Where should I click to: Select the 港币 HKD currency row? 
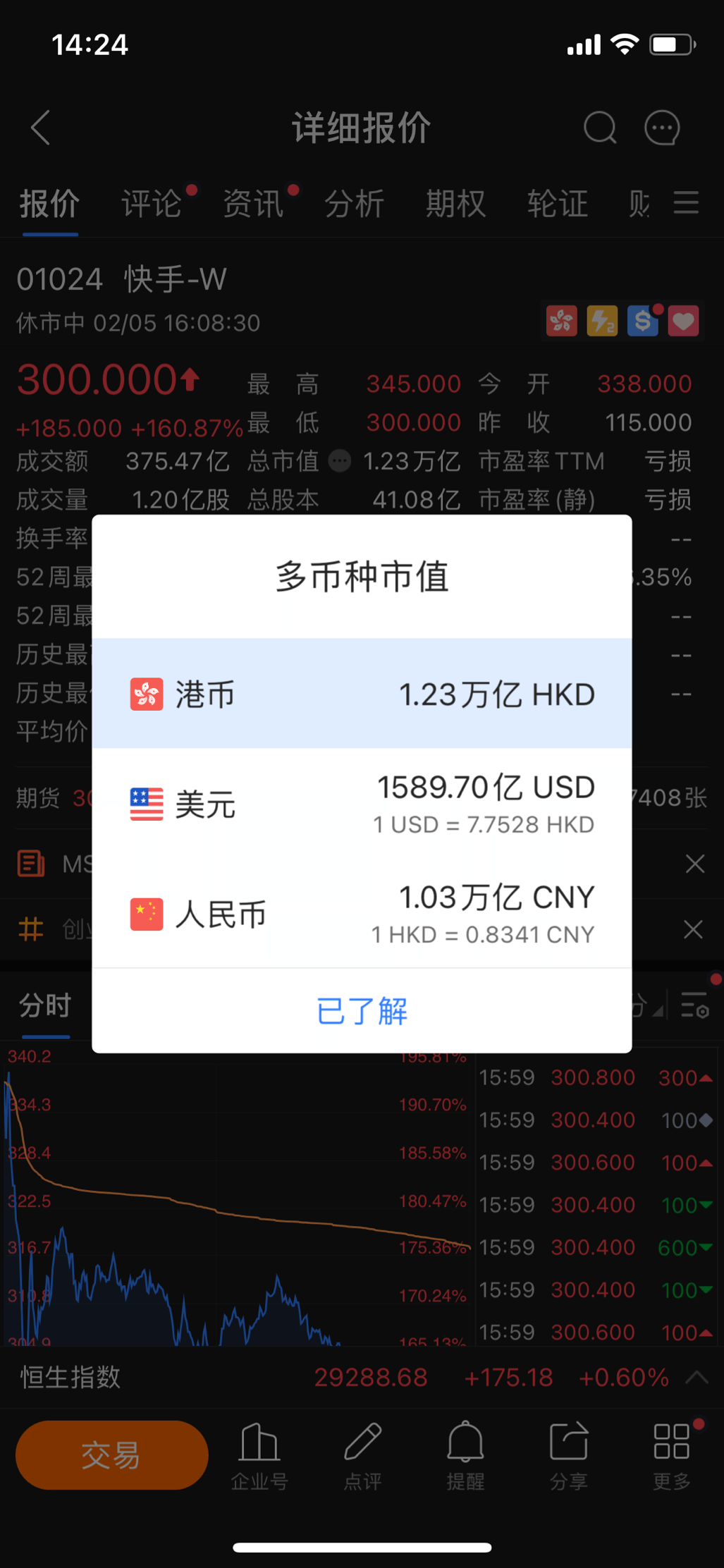coord(362,693)
